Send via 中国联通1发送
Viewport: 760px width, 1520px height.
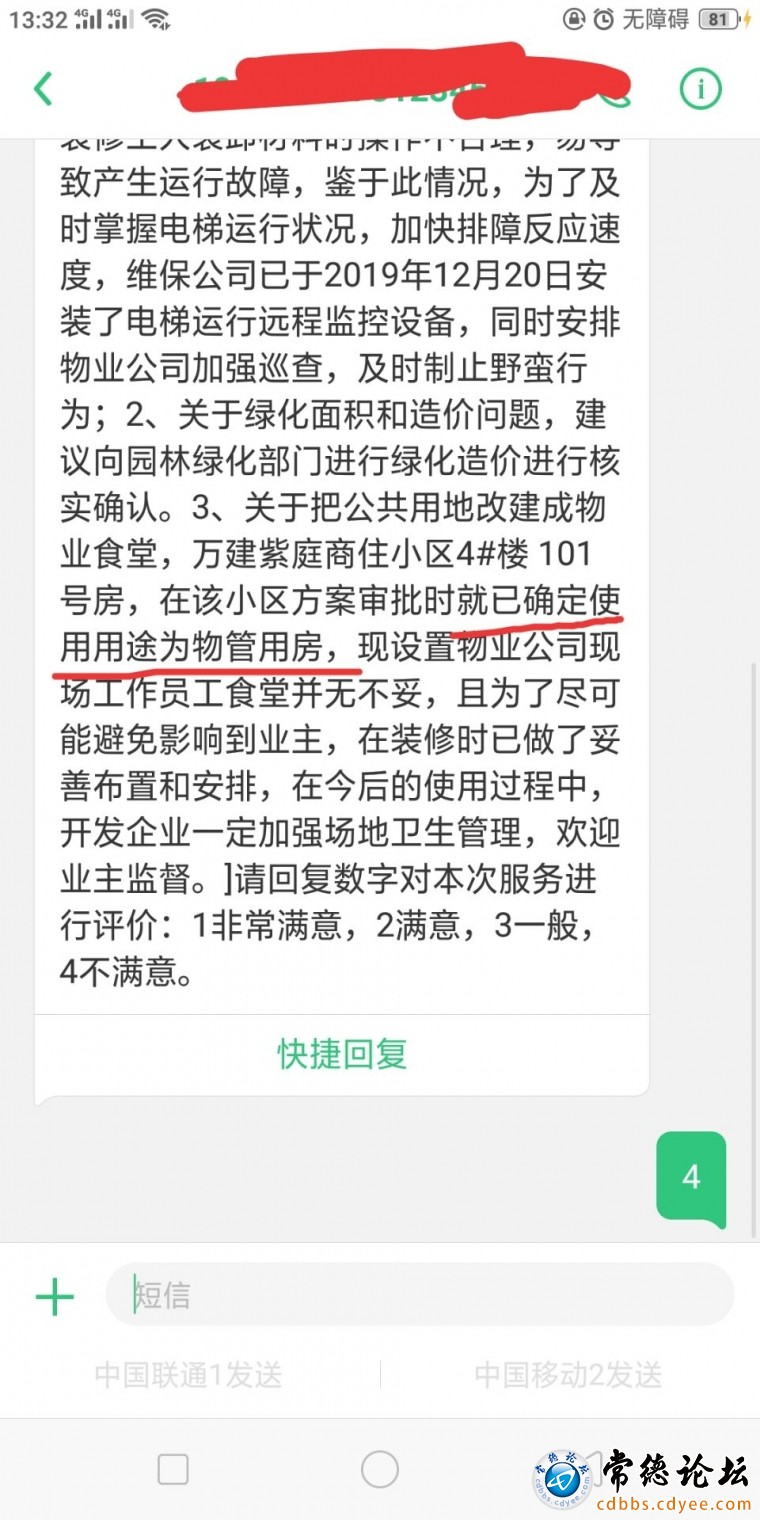189,1375
